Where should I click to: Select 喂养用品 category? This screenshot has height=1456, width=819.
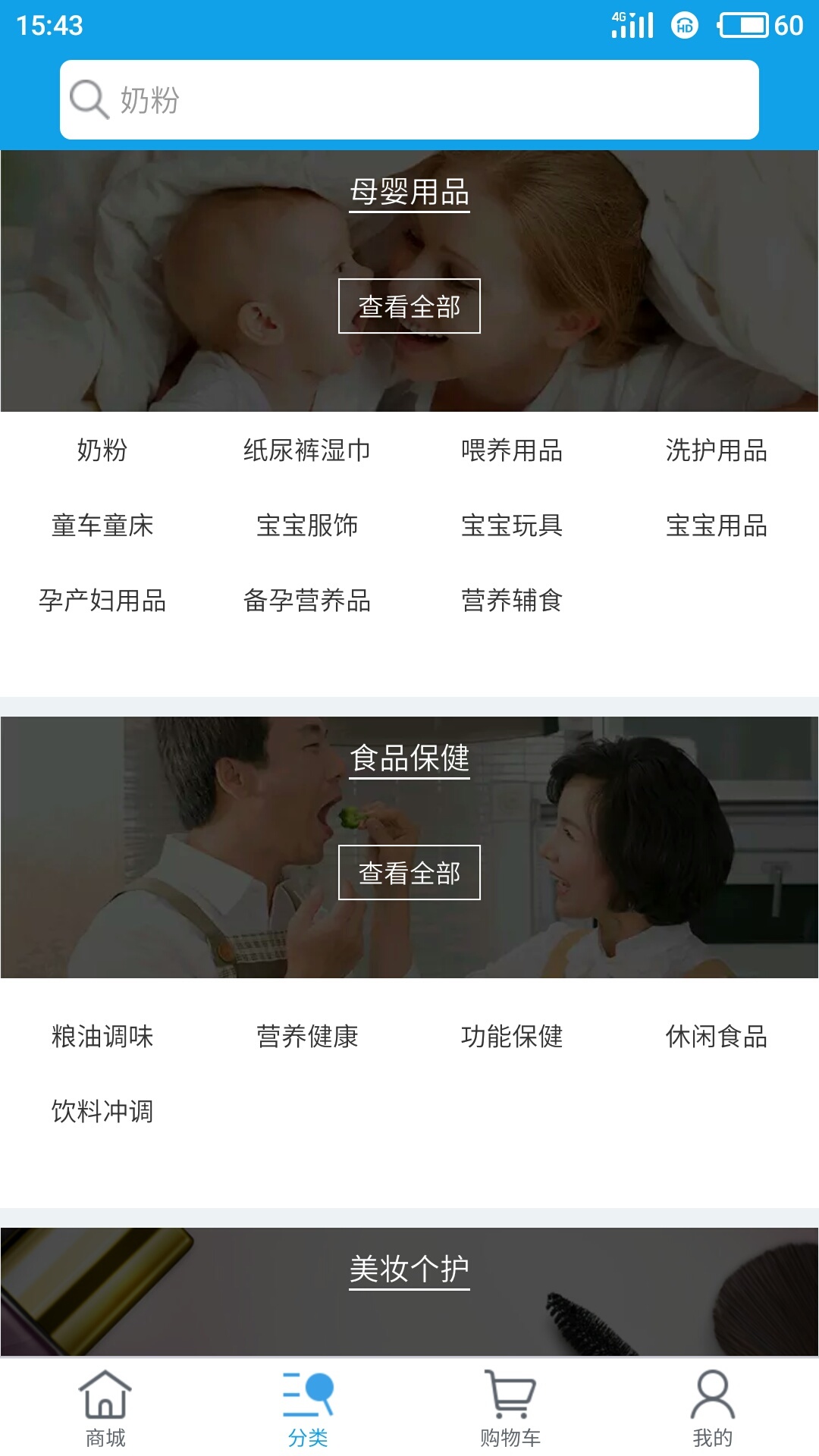[512, 450]
